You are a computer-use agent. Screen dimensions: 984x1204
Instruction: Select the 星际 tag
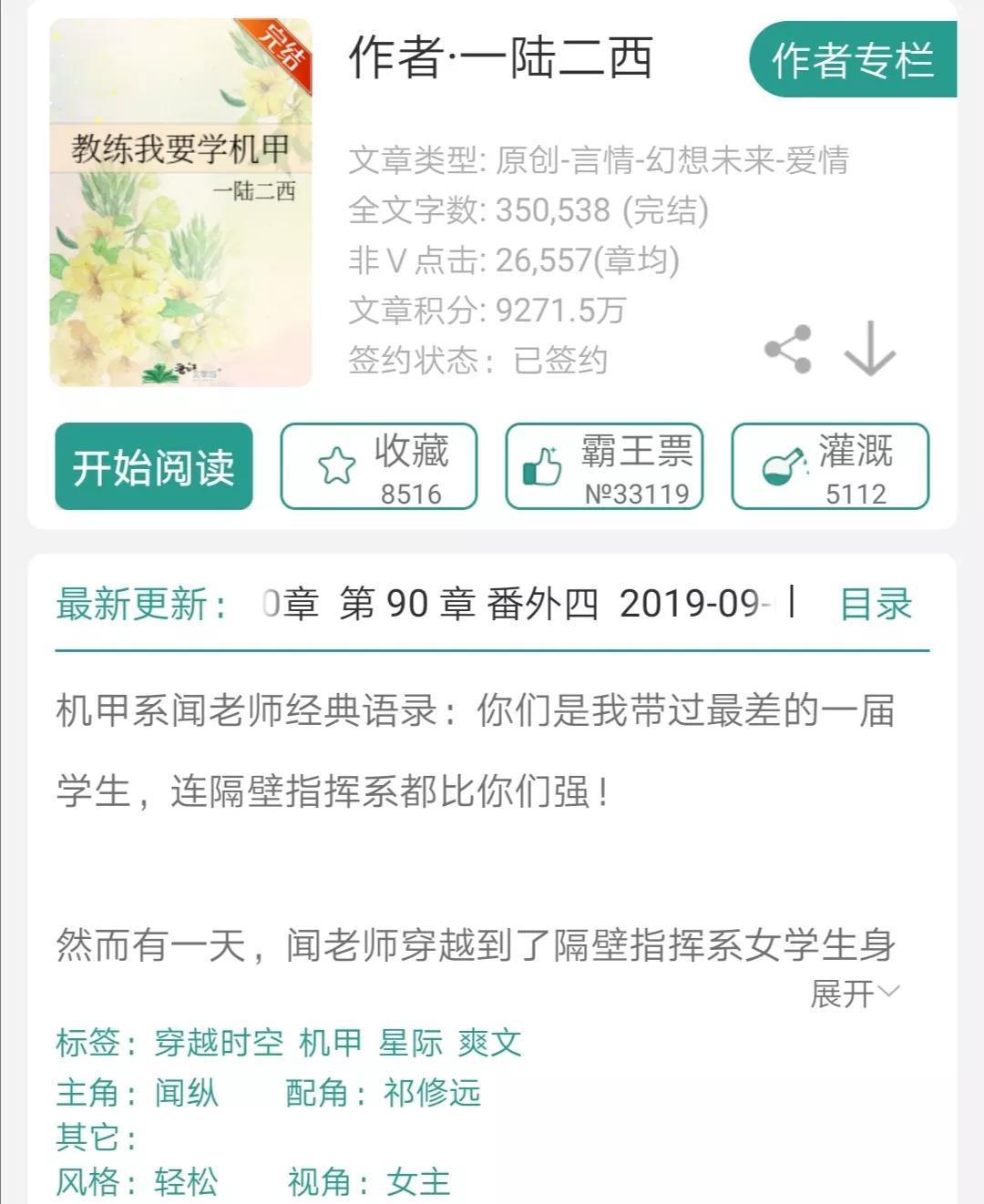410,1043
